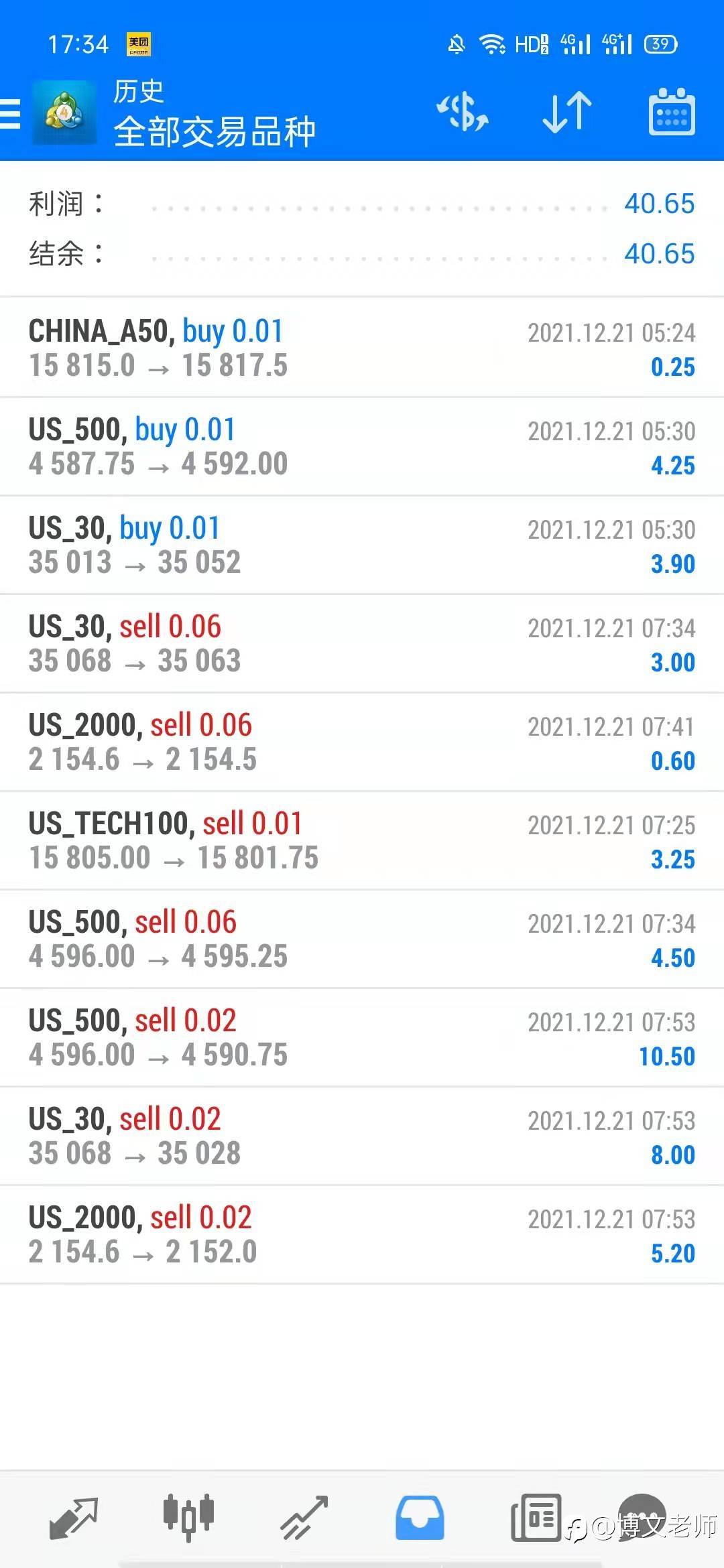724x1568 pixels.
Task: Open the US_2000 sell 0.06 trade
Action: pos(362,742)
